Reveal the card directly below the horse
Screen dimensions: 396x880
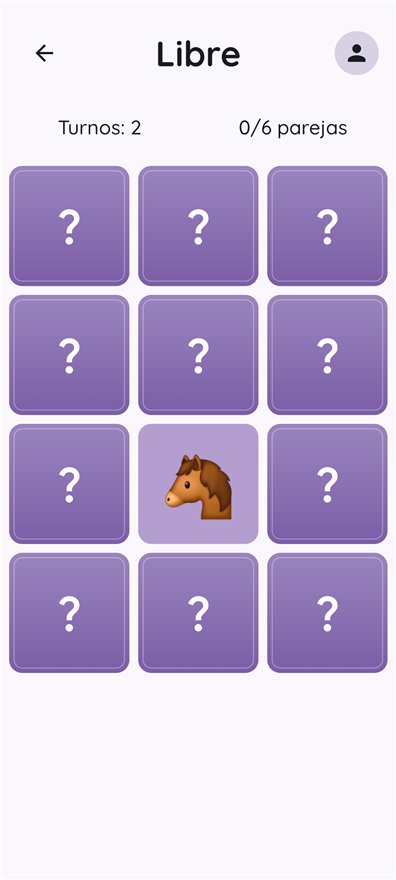click(198, 613)
